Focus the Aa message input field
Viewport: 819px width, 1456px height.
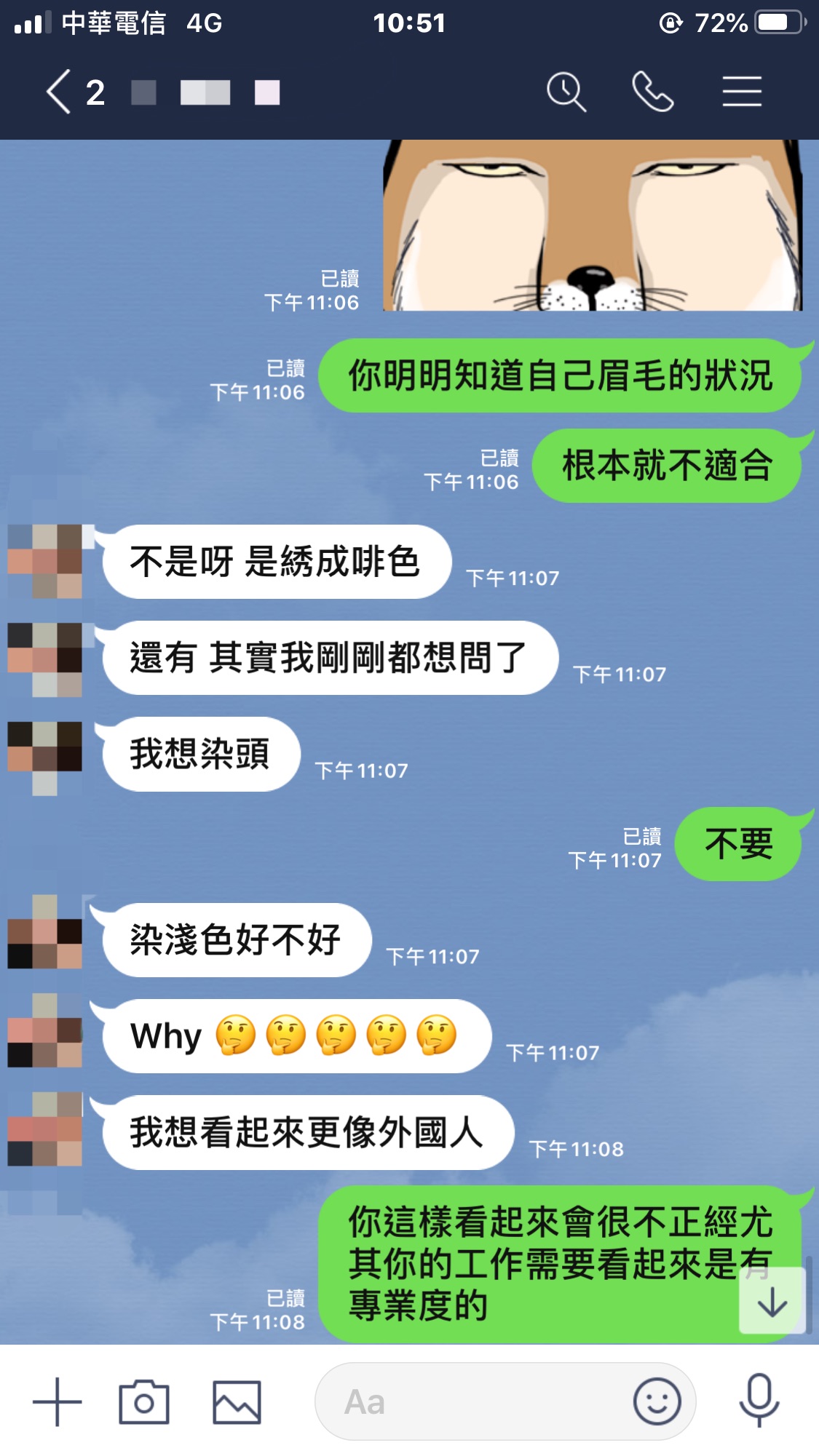coord(473,1401)
